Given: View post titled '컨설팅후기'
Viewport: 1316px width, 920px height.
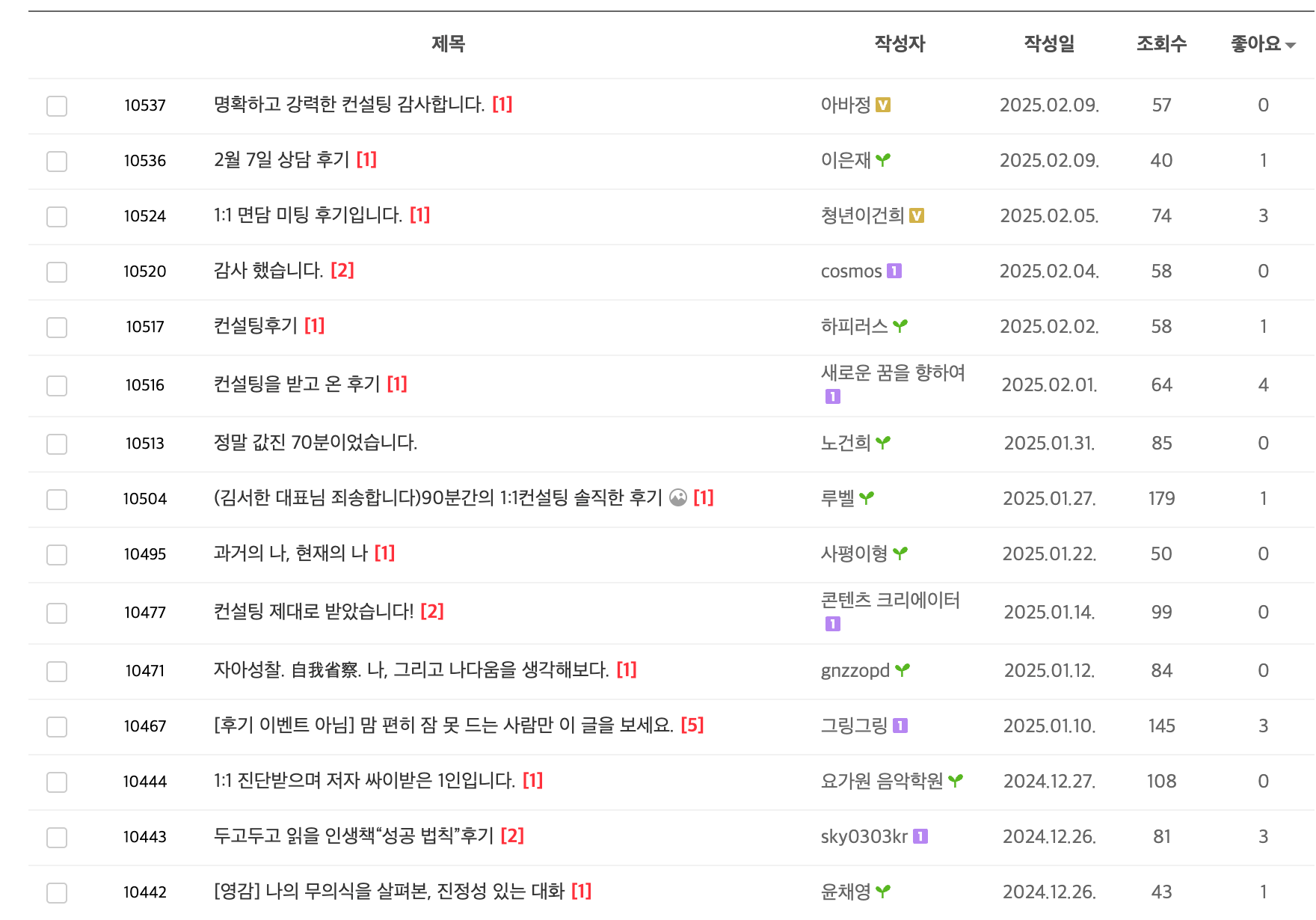Looking at the screenshot, I should pos(255,325).
